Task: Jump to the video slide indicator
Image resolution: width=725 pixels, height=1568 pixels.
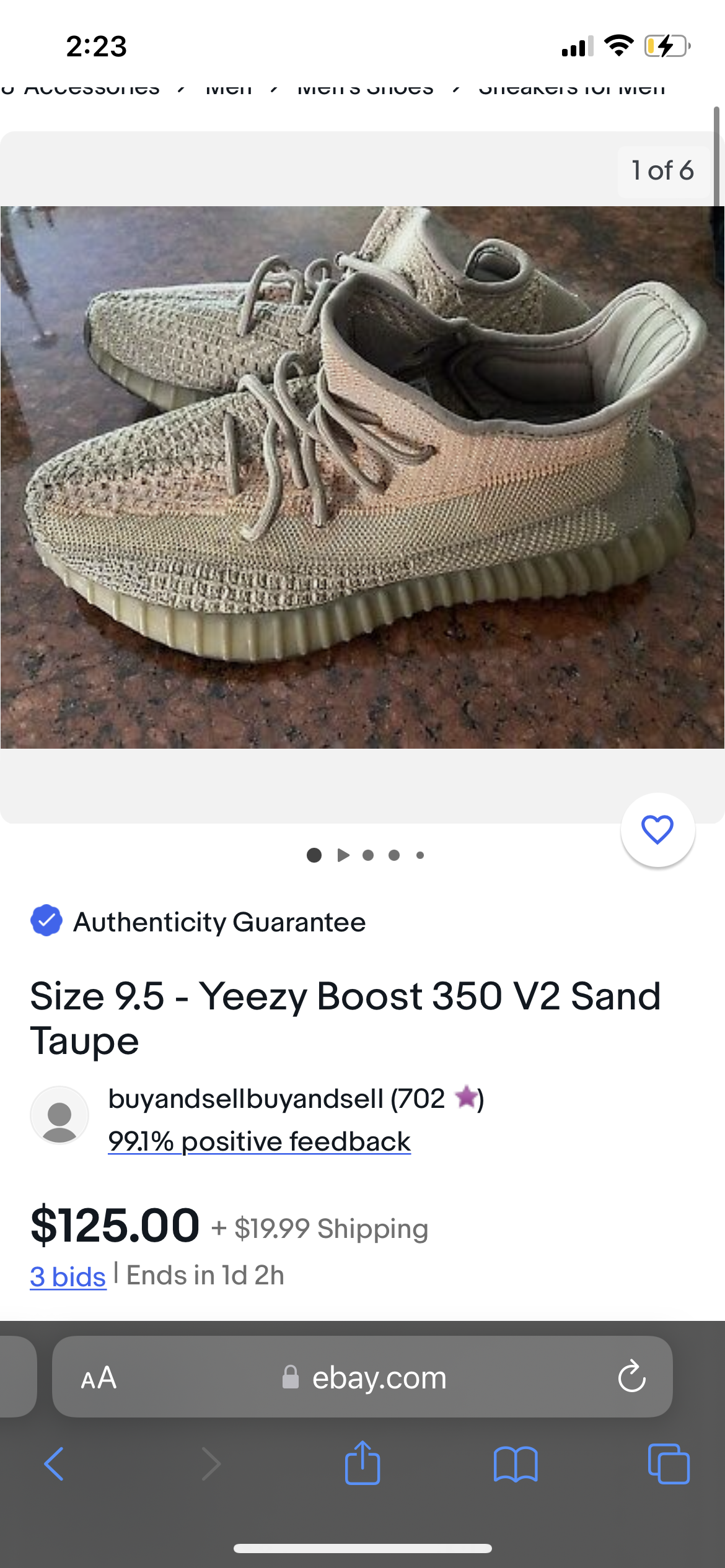Action: coord(343,855)
